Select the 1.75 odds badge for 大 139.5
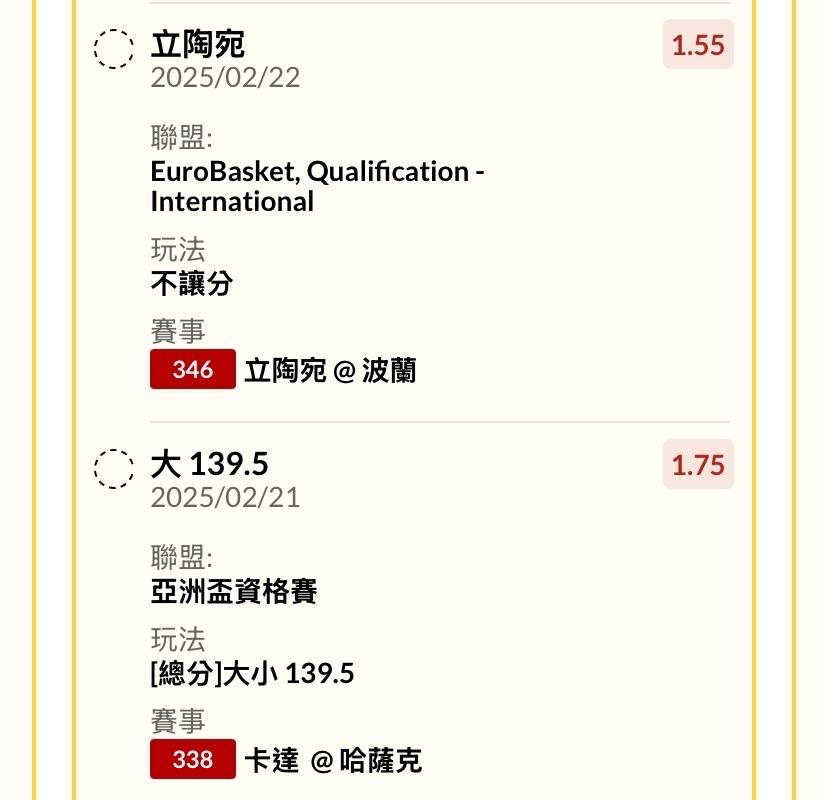828x800 pixels. tap(697, 465)
